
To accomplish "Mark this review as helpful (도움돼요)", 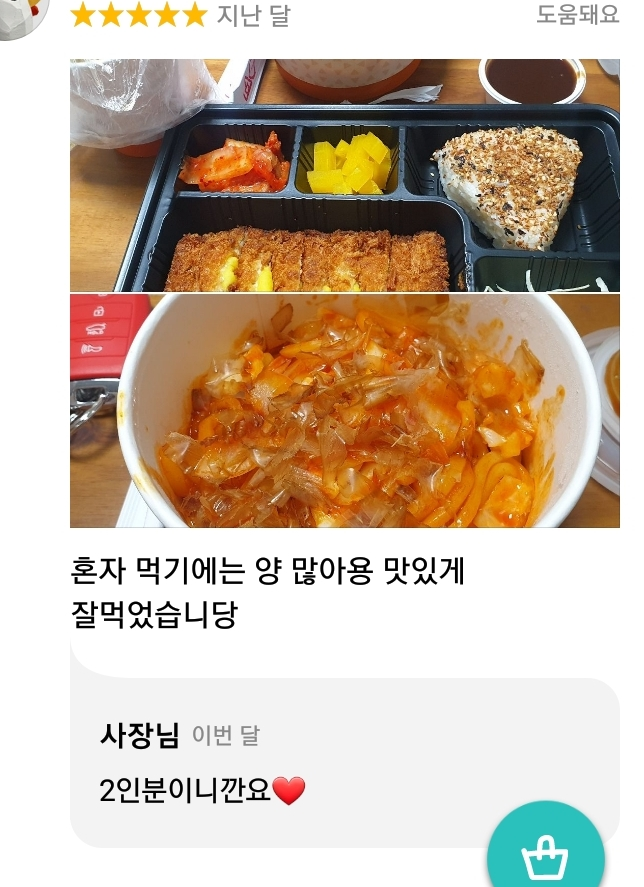I will 577,14.
